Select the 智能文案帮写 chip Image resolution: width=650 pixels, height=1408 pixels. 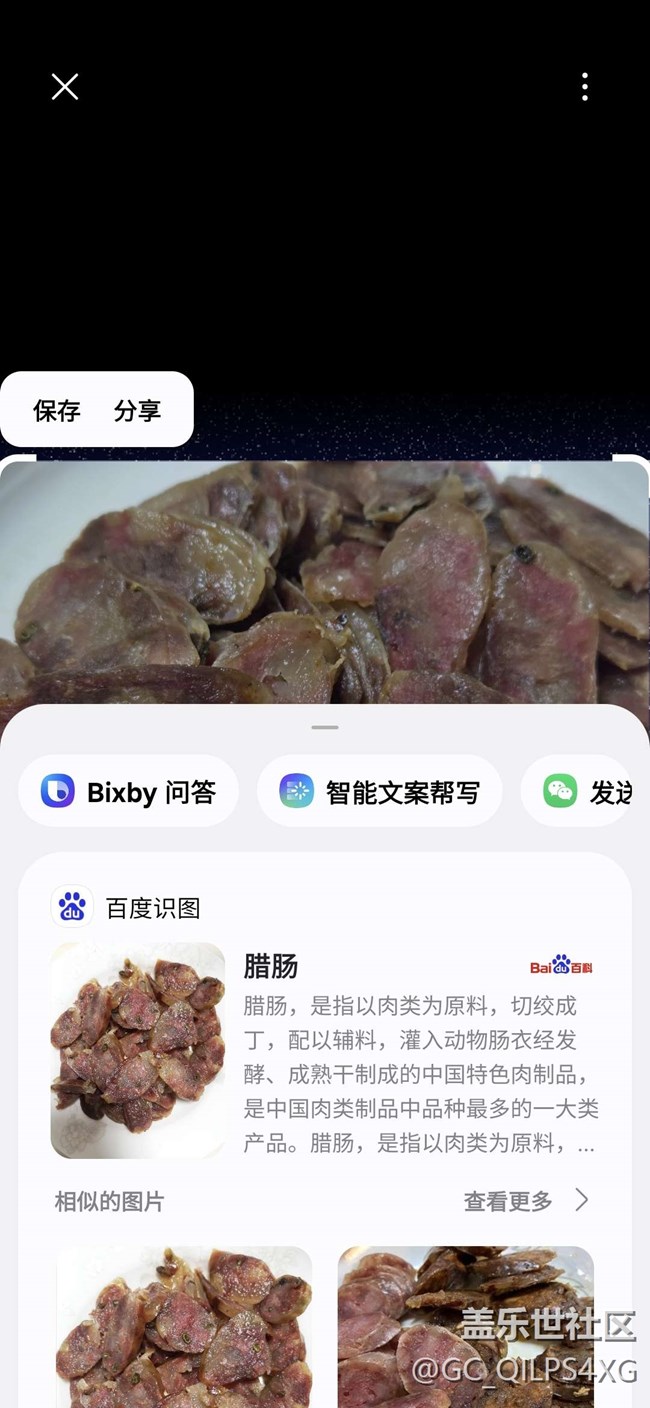pos(380,792)
